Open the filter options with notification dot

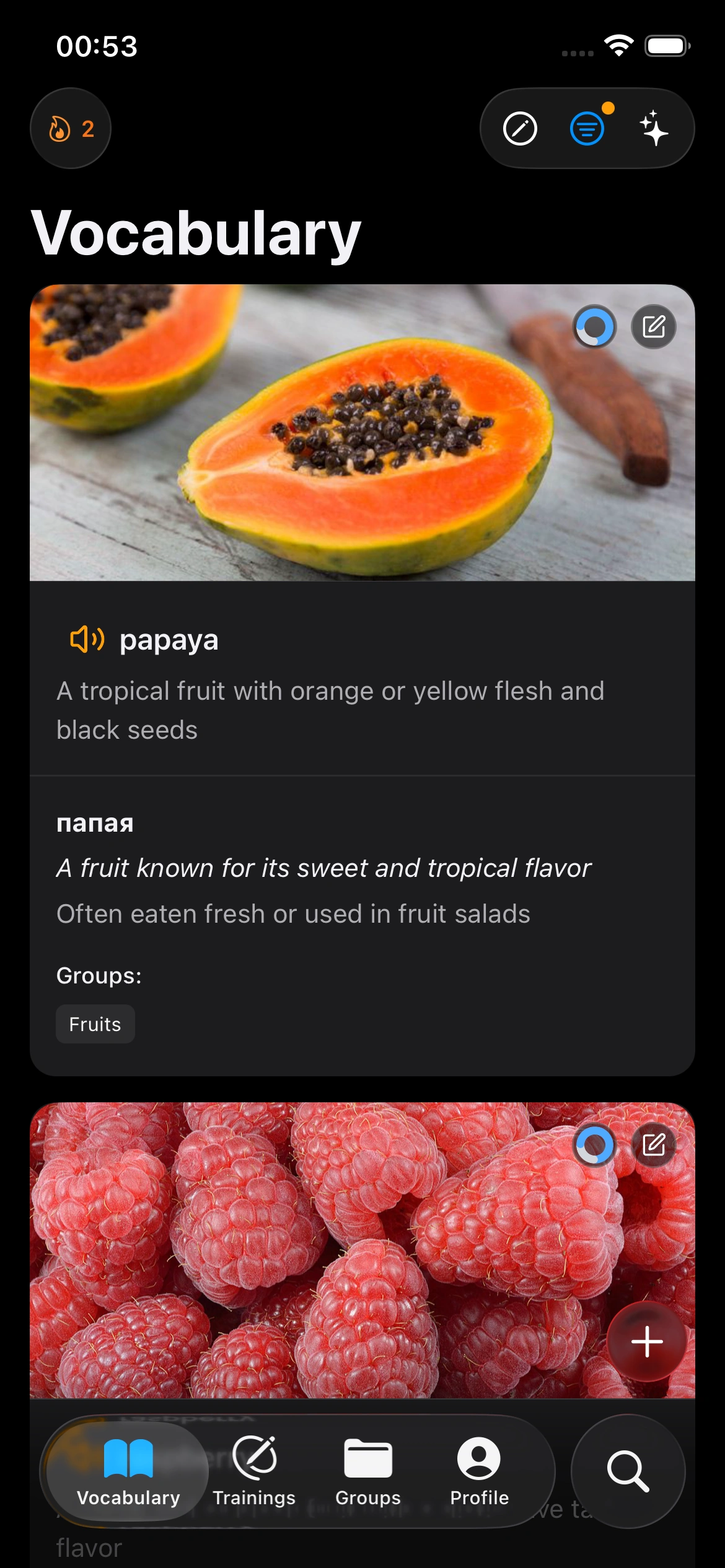(586, 128)
